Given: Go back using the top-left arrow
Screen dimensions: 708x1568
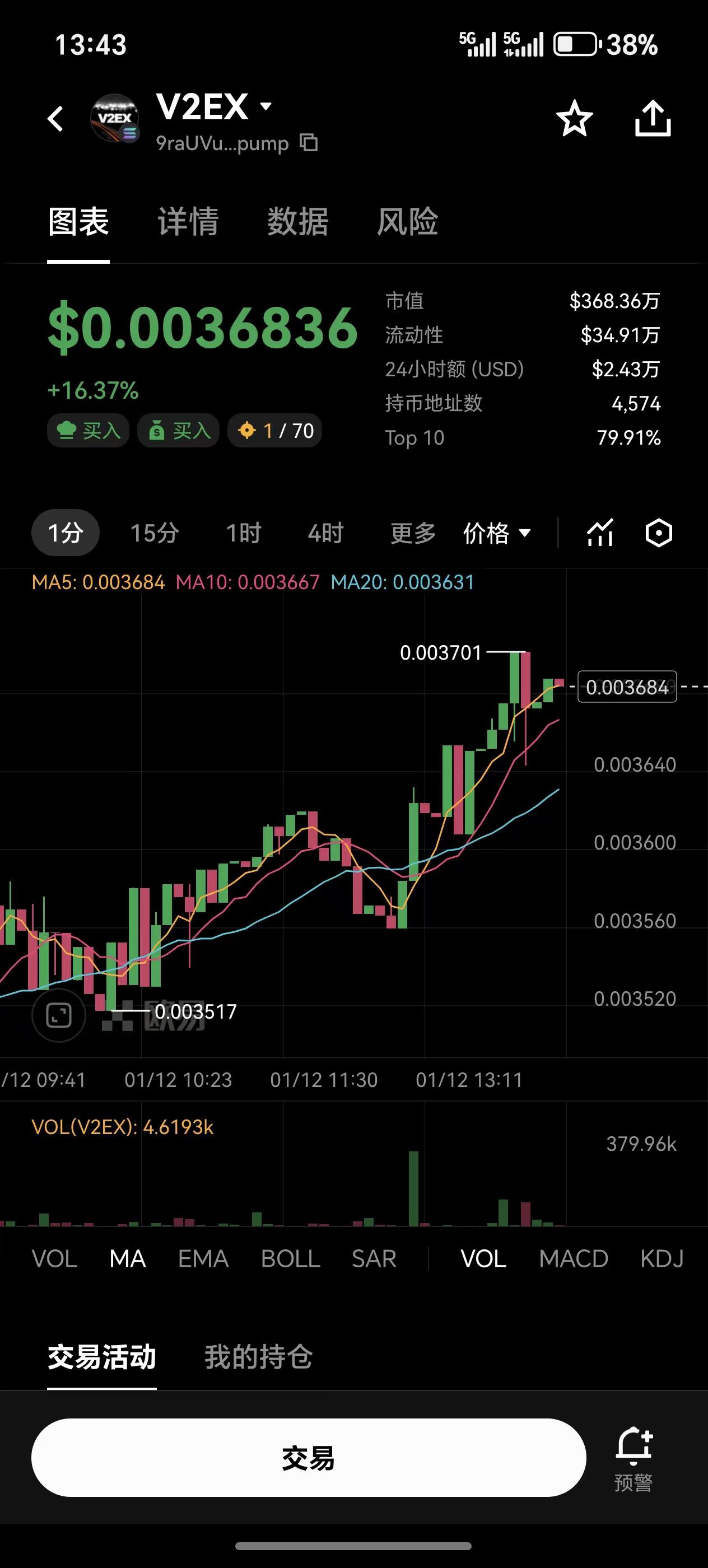Looking at the screenshot, I should [x=55, y=119].
